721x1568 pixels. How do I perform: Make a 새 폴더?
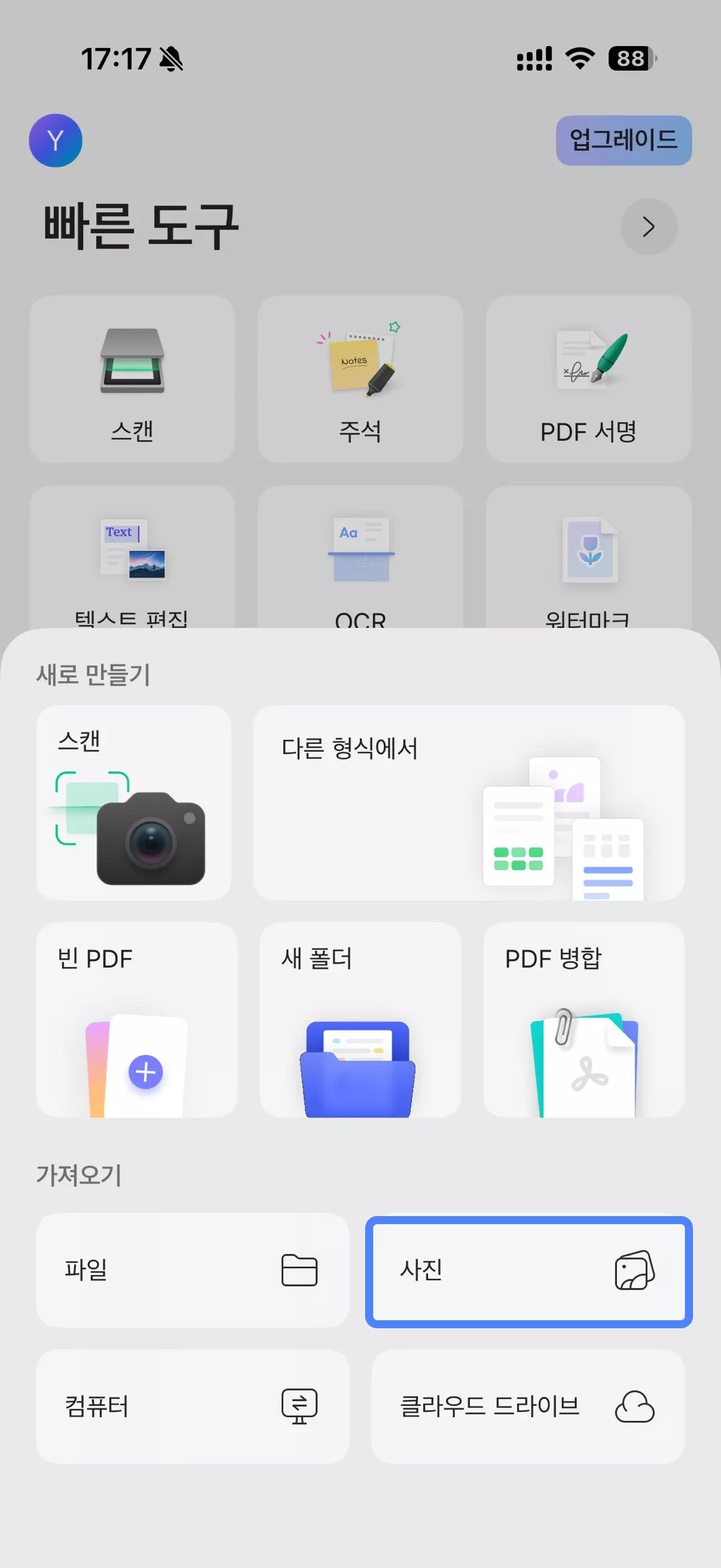coord(360,1020)
